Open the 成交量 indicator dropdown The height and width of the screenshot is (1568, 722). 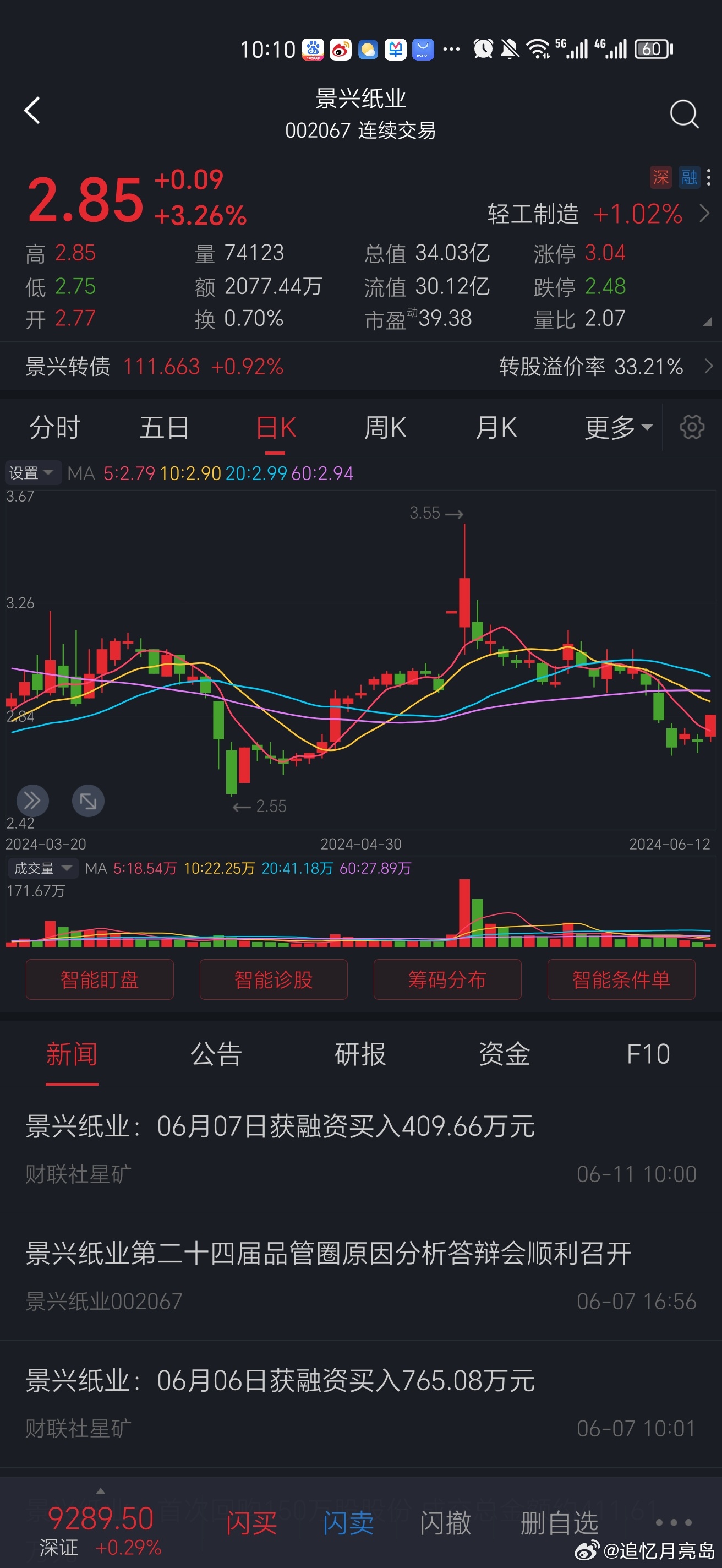click(42, 868)
